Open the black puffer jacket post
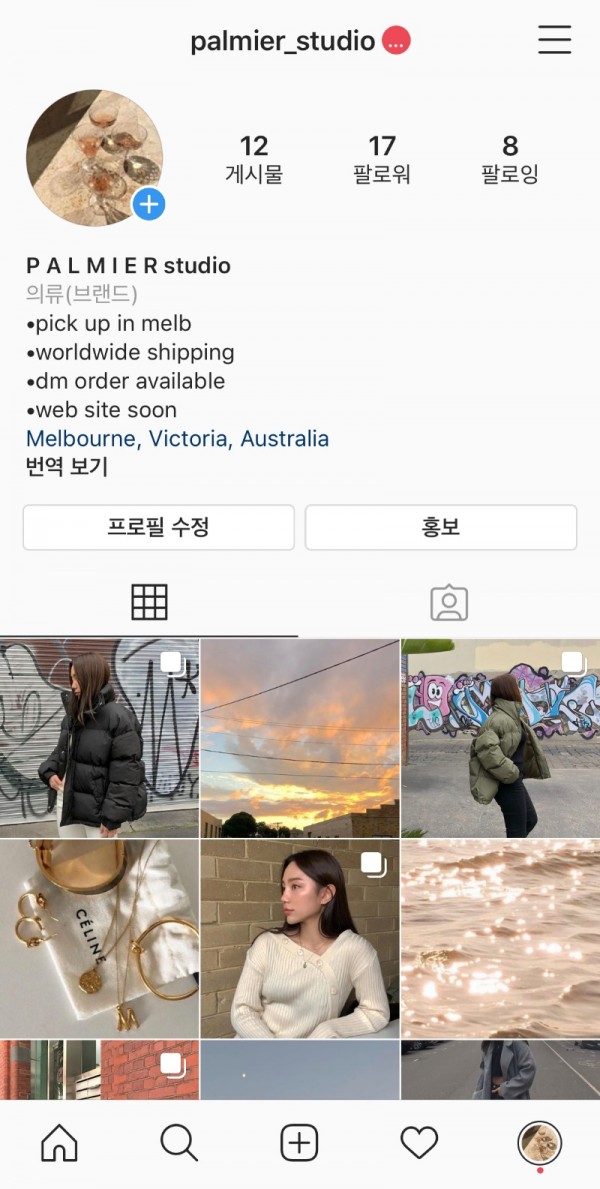This screenshot has width=600, height=1189. coord(99,738)
